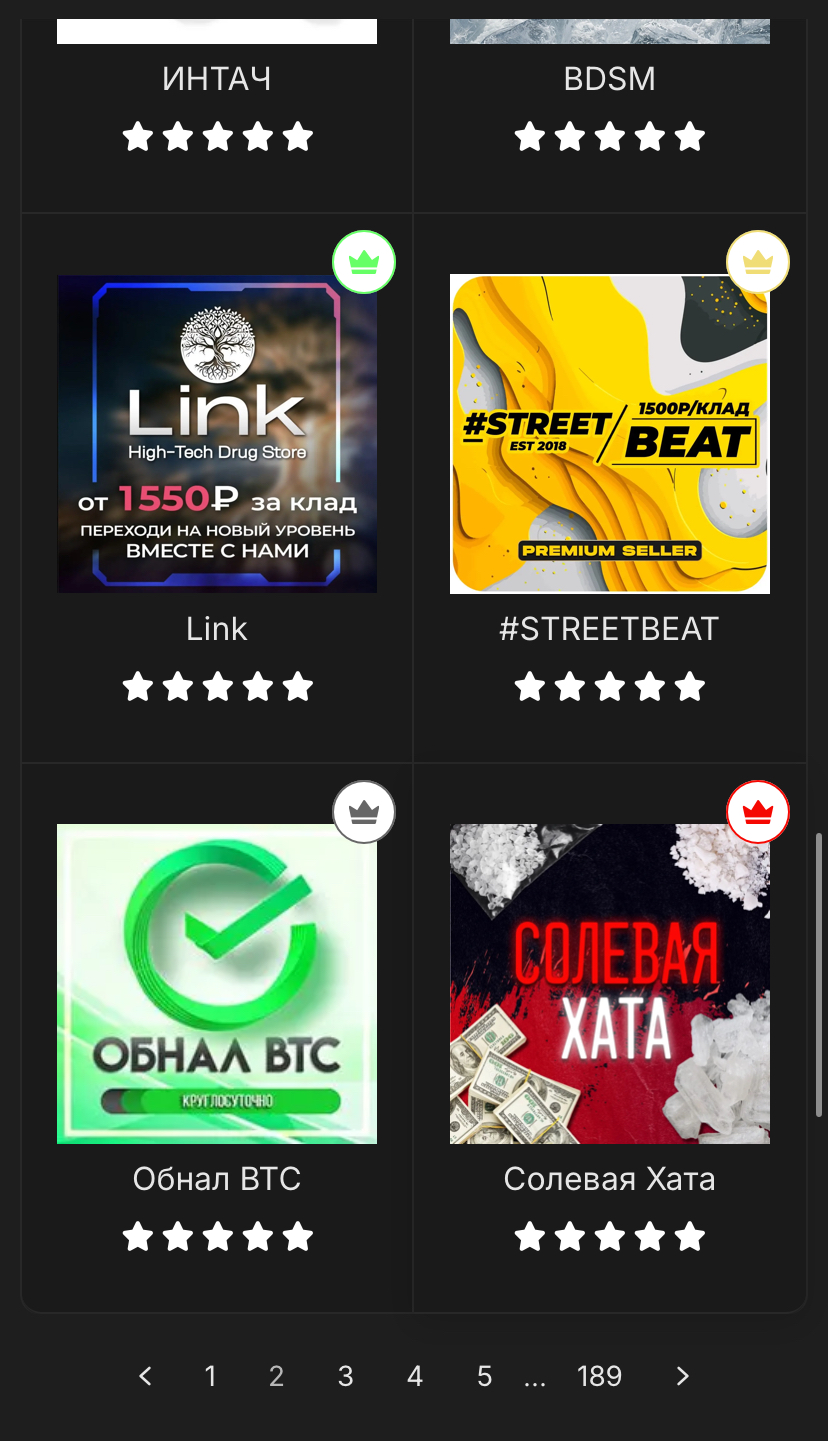Go to the previous page arrow

pyautogui.click(x=146, y=1377)
